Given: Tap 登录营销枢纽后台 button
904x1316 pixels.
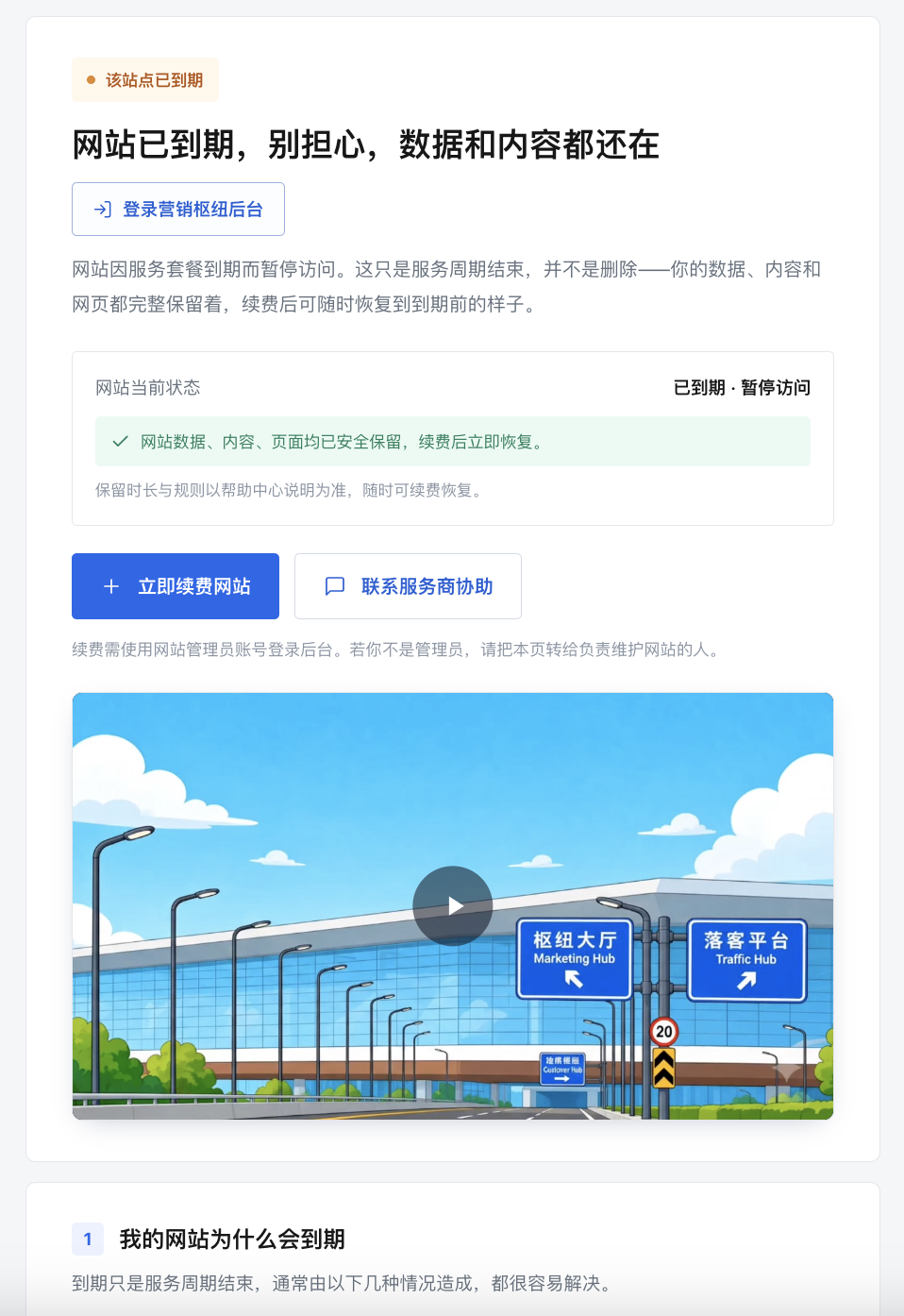Looking at the screenshot, I should point(178,209).
